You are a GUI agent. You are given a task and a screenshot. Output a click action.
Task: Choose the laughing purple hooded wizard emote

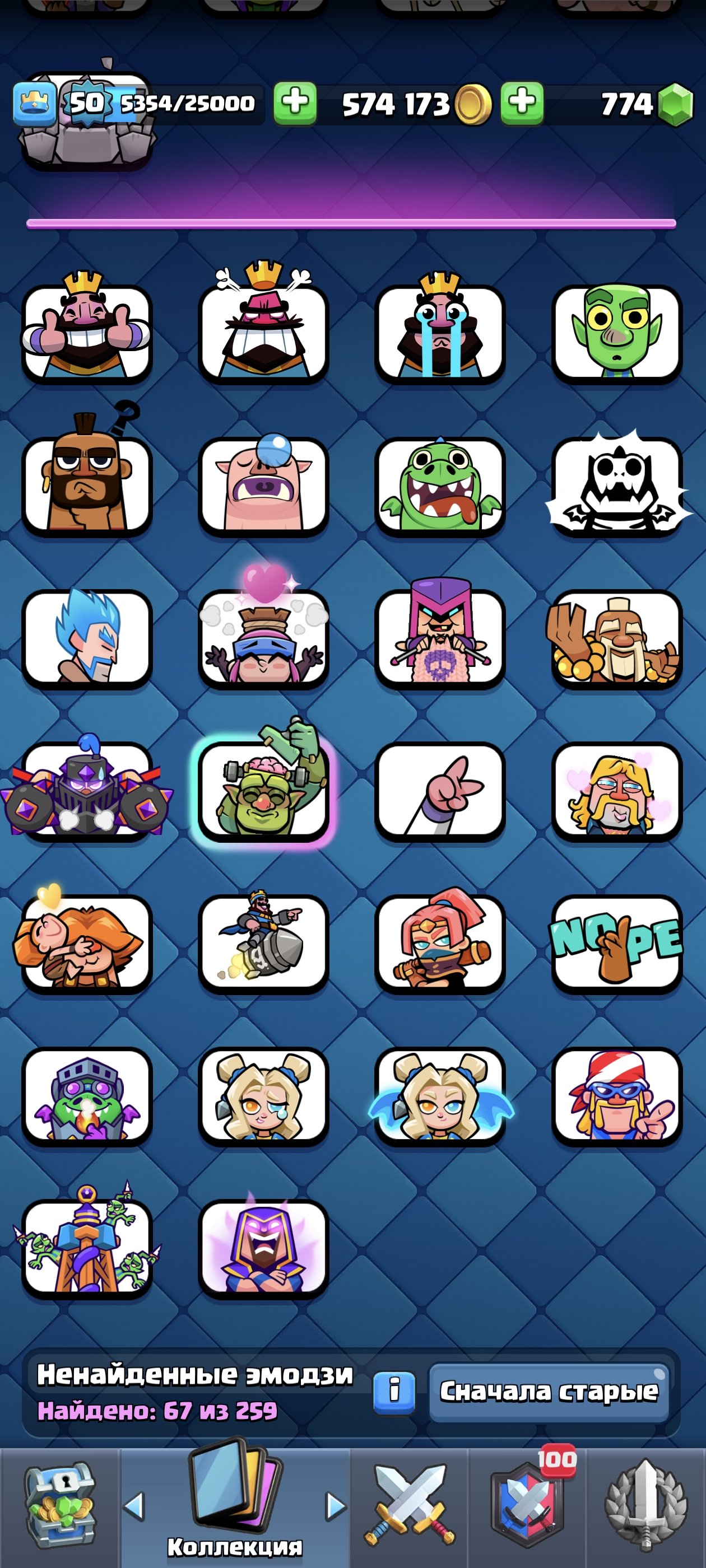coord(263,1248)
